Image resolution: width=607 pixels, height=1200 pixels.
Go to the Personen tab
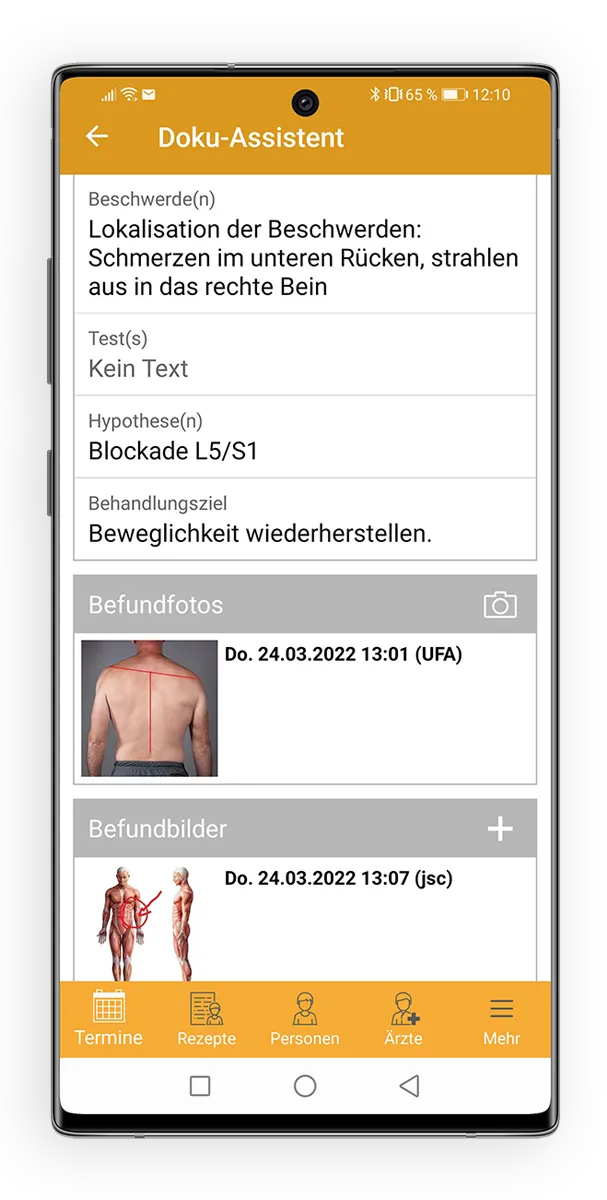click(305, 1019)
